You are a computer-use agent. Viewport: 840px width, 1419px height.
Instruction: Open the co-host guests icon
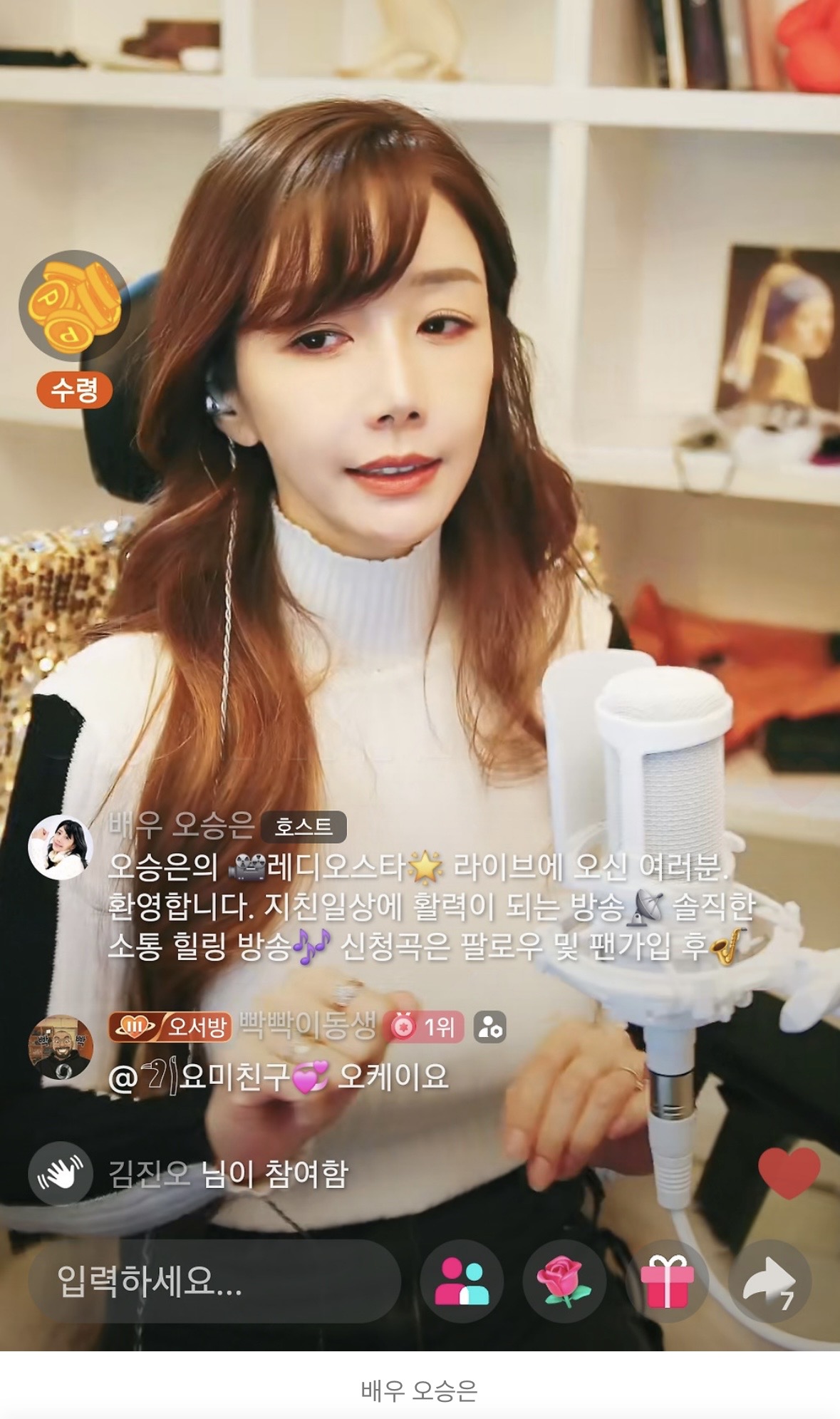pos(462,1280)
